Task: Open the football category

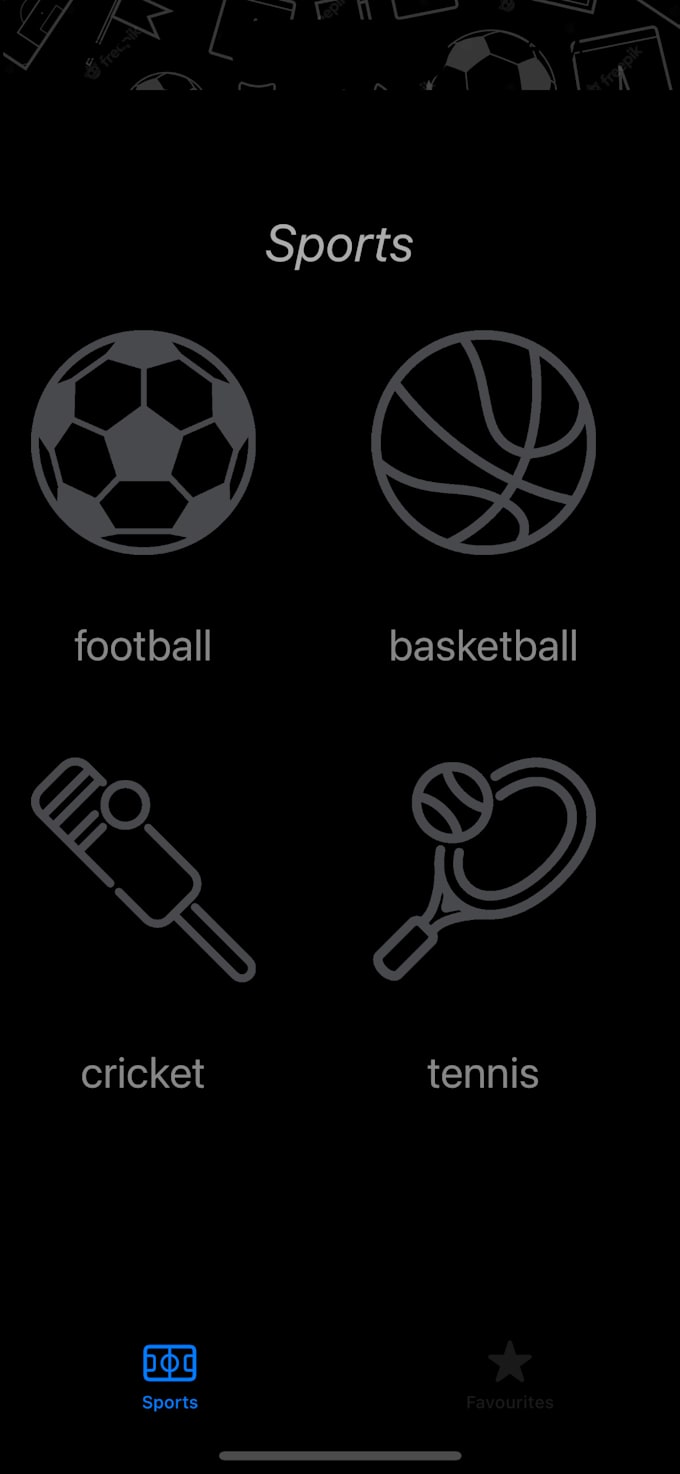Action: tap(143, 443)
